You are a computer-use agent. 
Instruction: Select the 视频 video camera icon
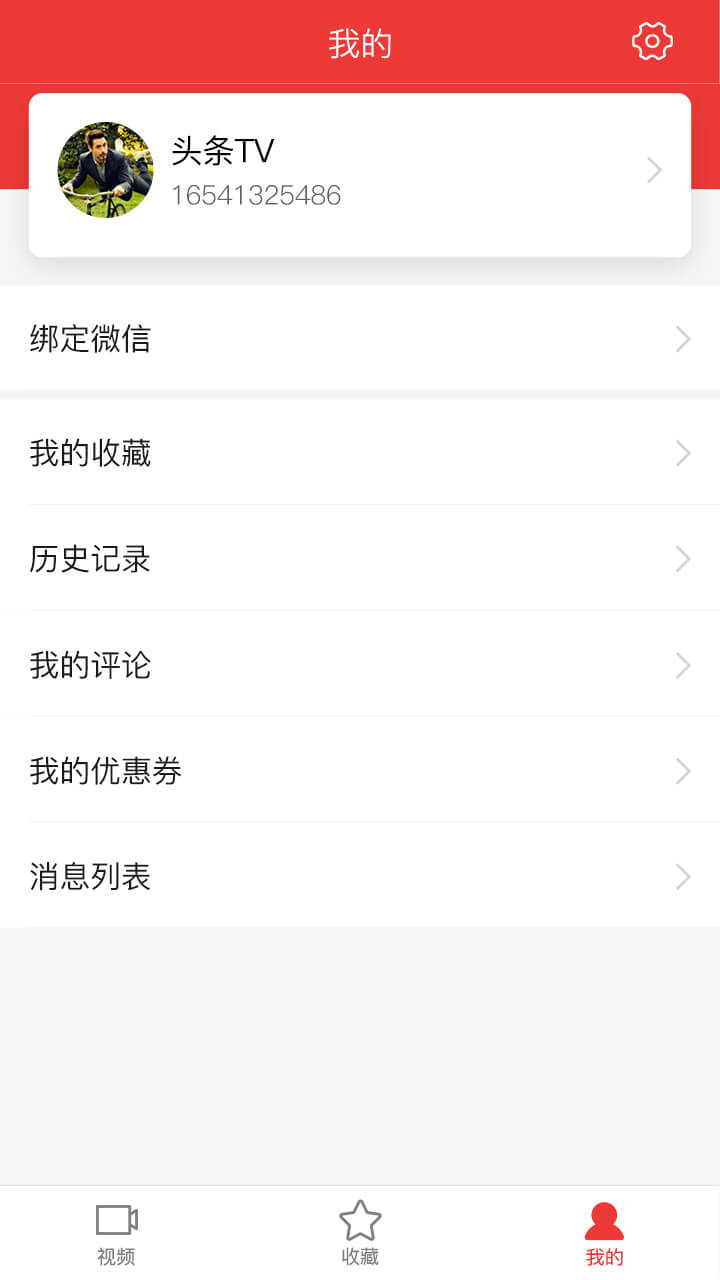point(115,1219)
